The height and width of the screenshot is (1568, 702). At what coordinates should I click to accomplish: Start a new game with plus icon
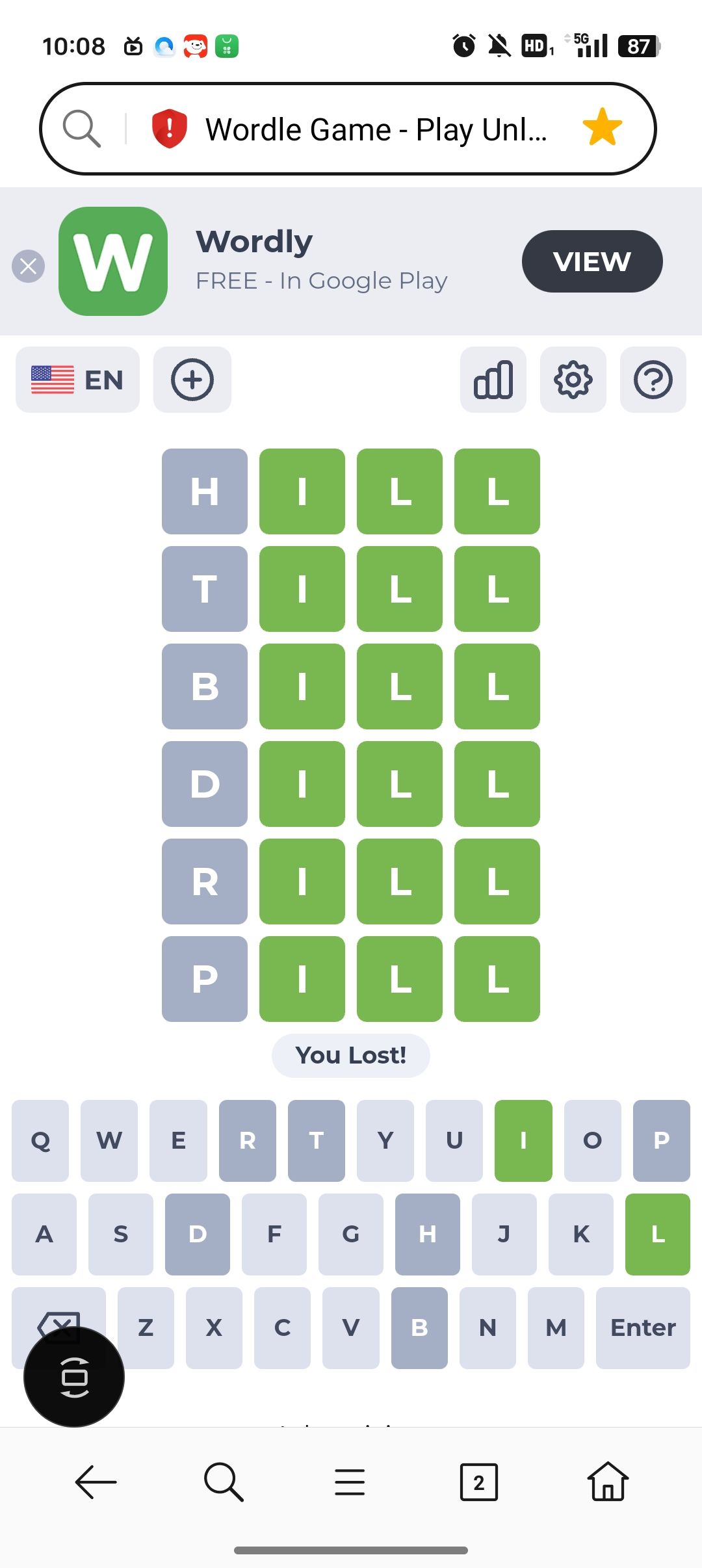[x=192, y=380]
